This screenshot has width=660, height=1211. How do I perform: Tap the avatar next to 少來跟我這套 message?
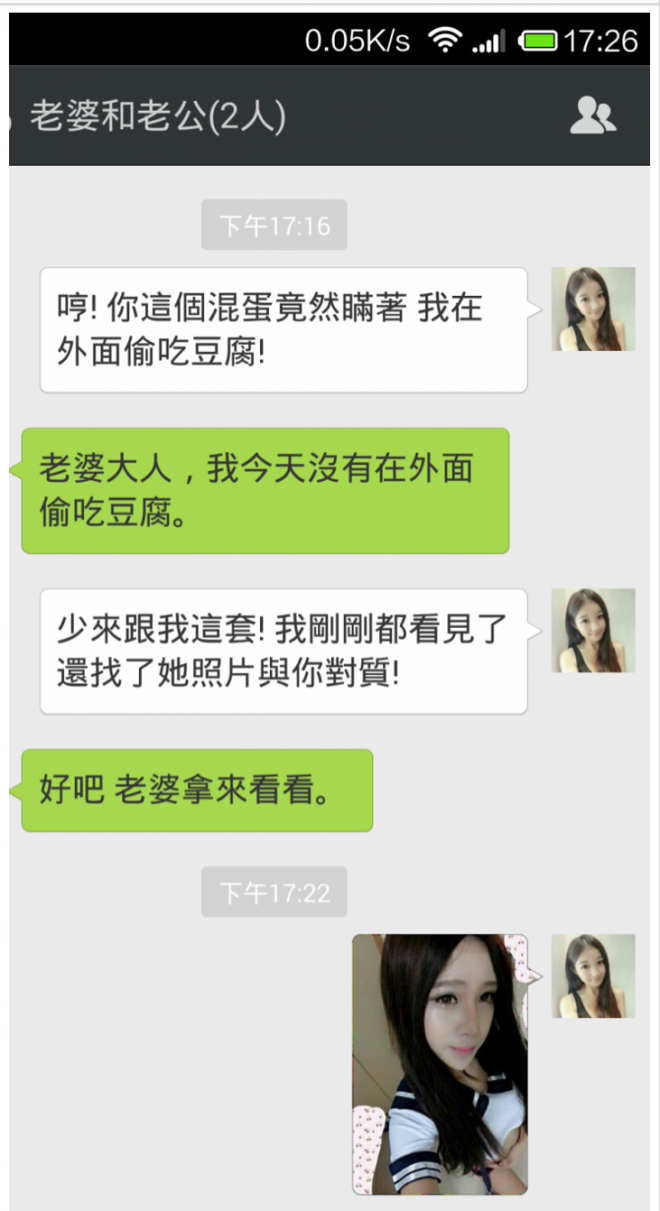point(593,630)
